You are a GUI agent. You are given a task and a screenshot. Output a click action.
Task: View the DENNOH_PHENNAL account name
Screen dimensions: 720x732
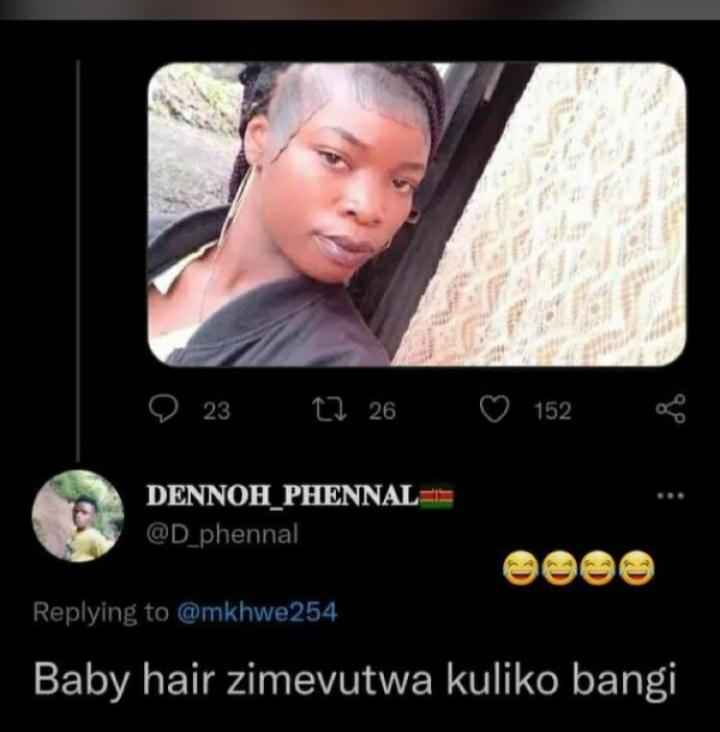tap(282, 497)
